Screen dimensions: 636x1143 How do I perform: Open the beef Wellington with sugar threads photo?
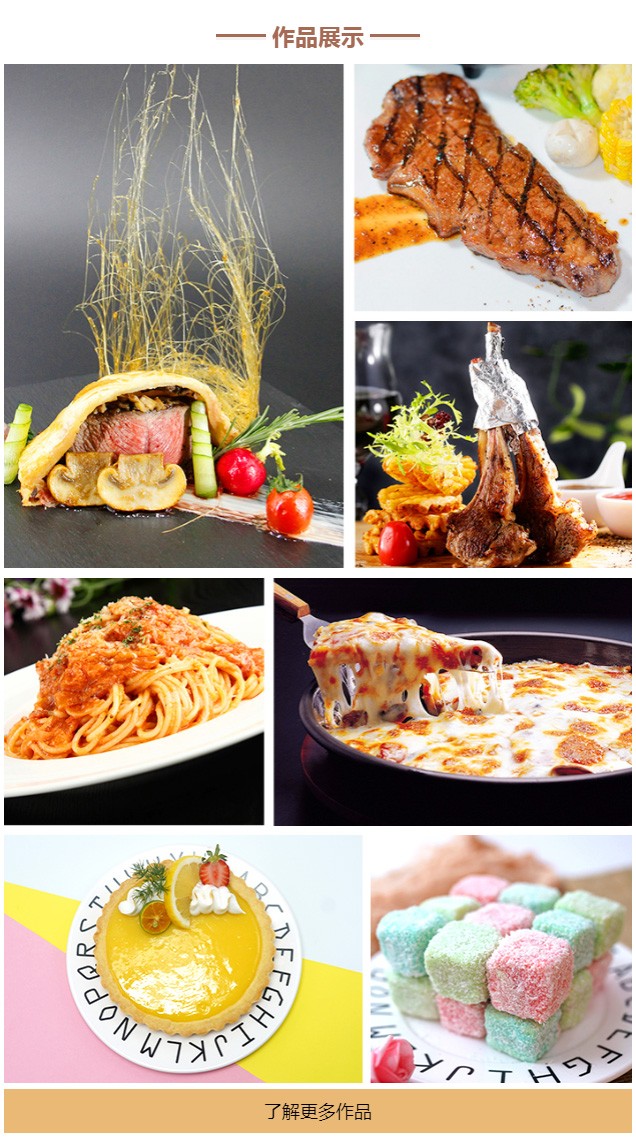(x=173, y=316)
